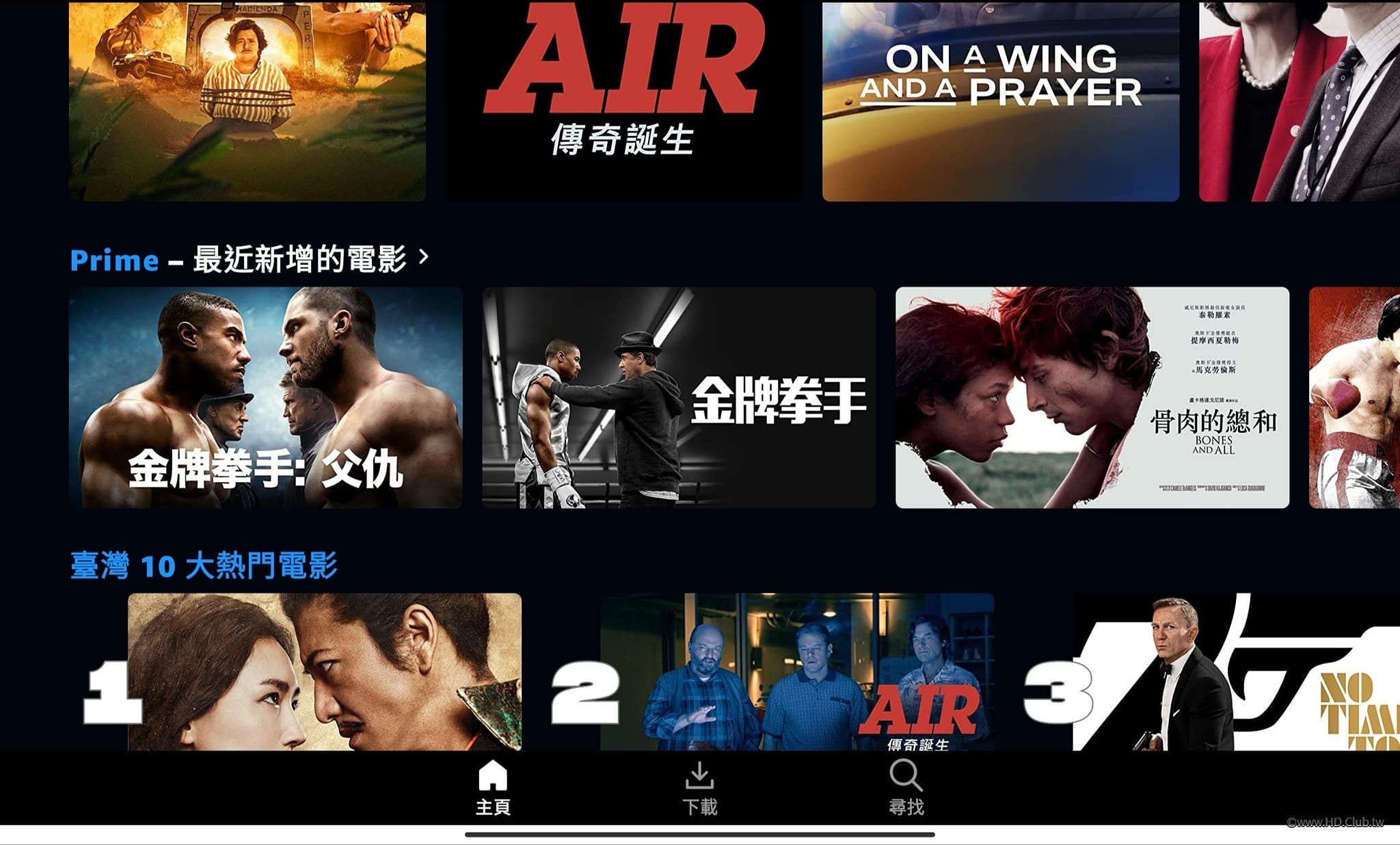Open On a Wing and a Prayer
This screenshot has width=1400, height=845.
click(1000, 100)
